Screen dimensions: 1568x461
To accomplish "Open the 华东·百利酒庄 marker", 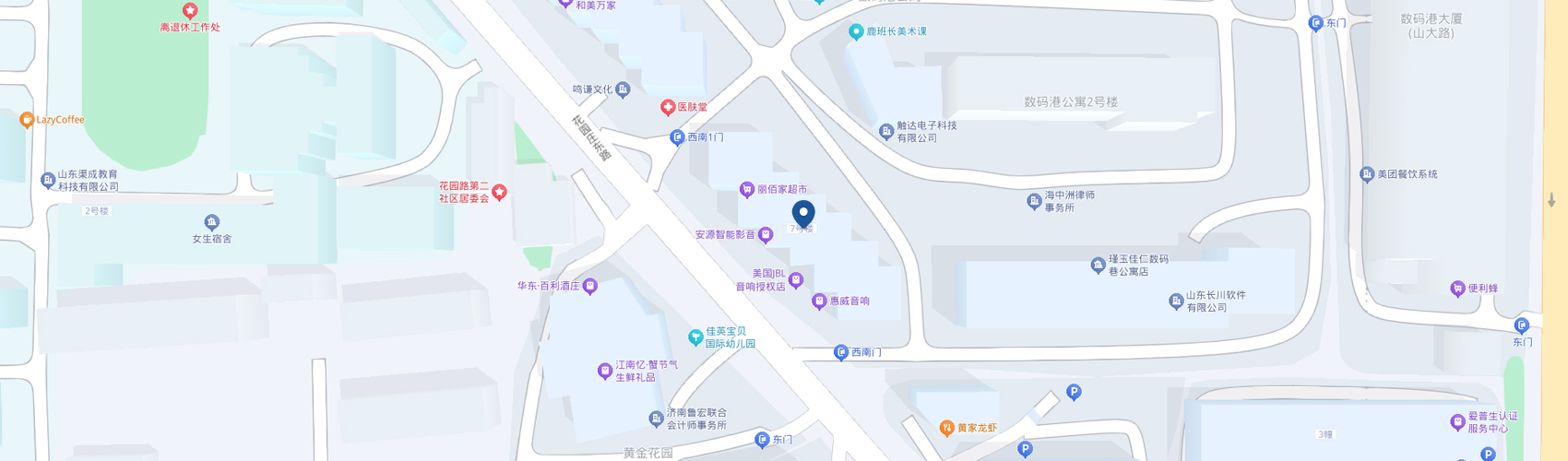I will coord(590,287).
